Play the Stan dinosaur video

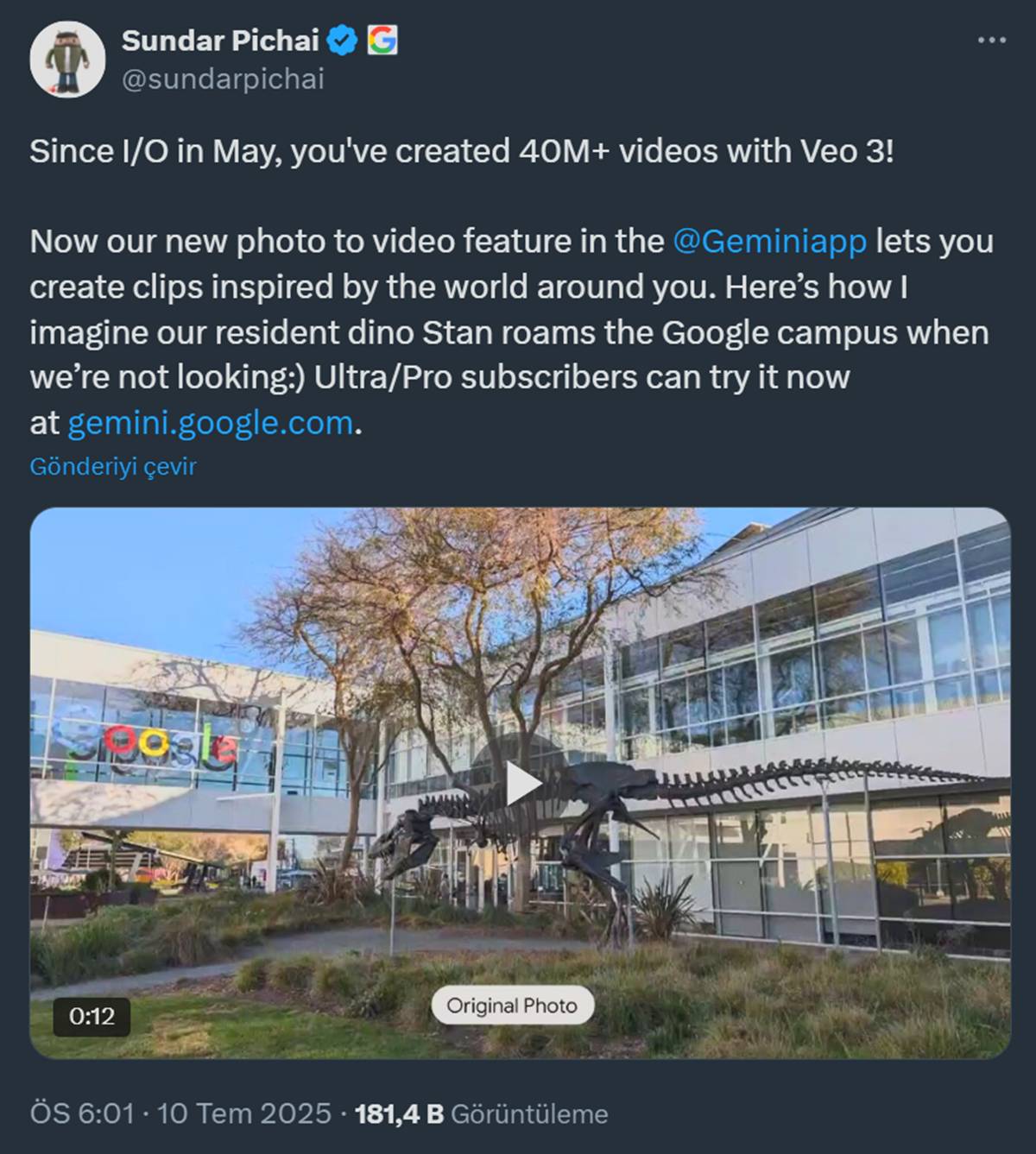[x=520, y=783]
